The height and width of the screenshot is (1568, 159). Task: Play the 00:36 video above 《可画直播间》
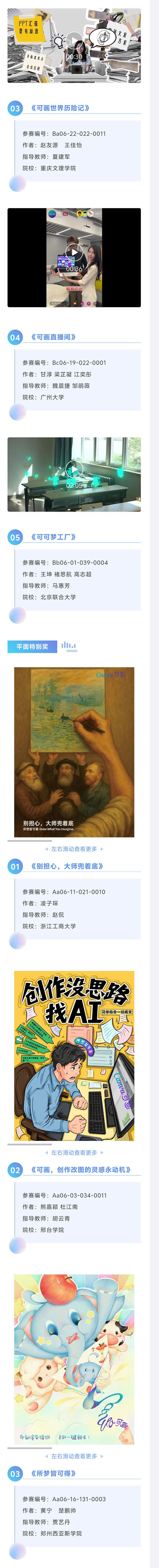74,252
